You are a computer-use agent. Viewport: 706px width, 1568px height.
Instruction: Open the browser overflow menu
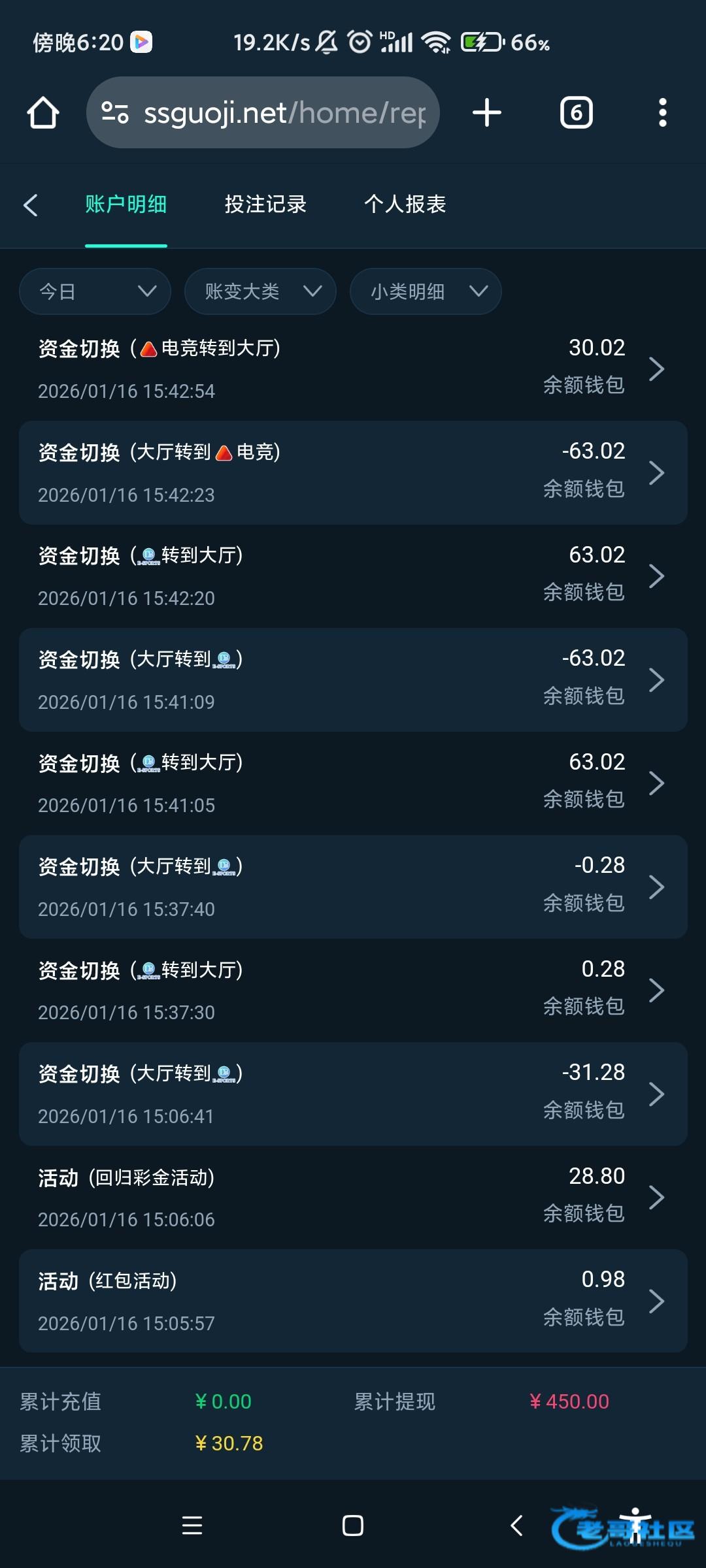662,113
